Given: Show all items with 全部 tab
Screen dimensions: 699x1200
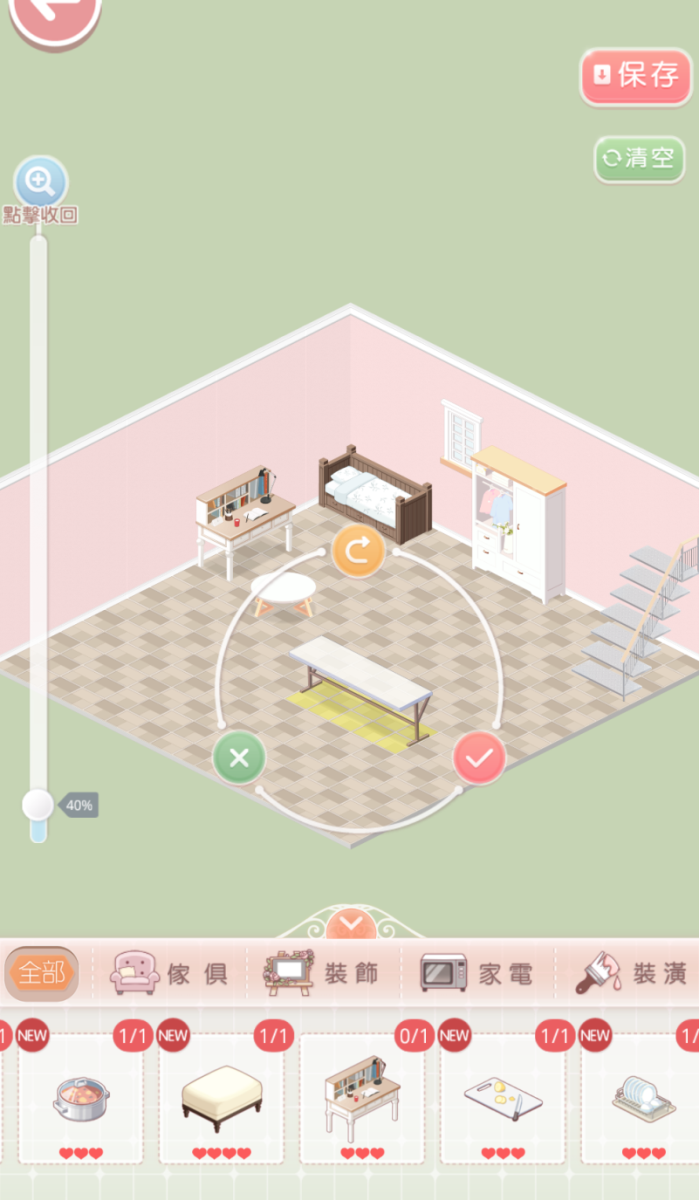Looking at the screenshot, I should [x=42, y=972].
